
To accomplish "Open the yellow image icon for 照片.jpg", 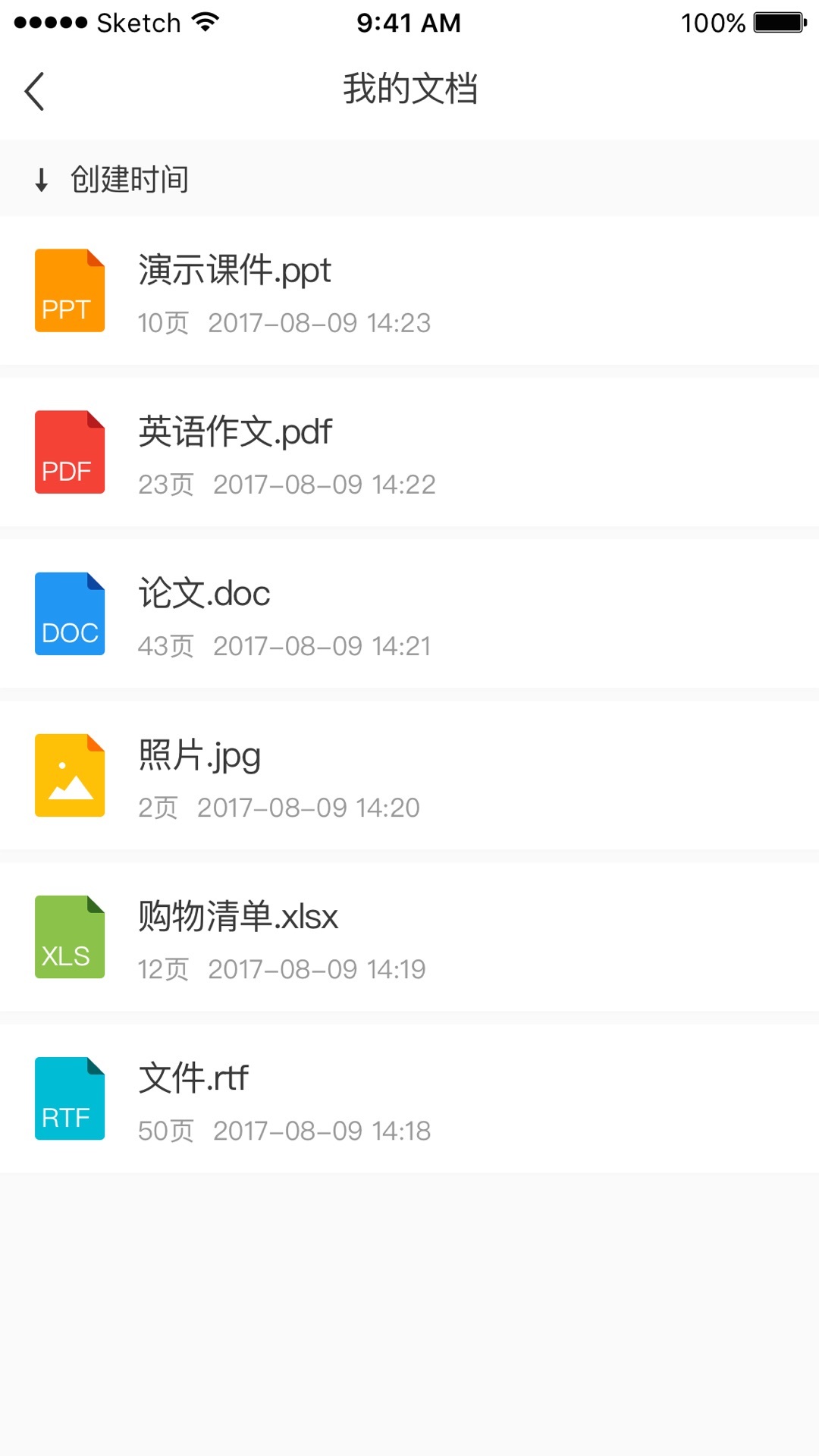I will point(69,775).
